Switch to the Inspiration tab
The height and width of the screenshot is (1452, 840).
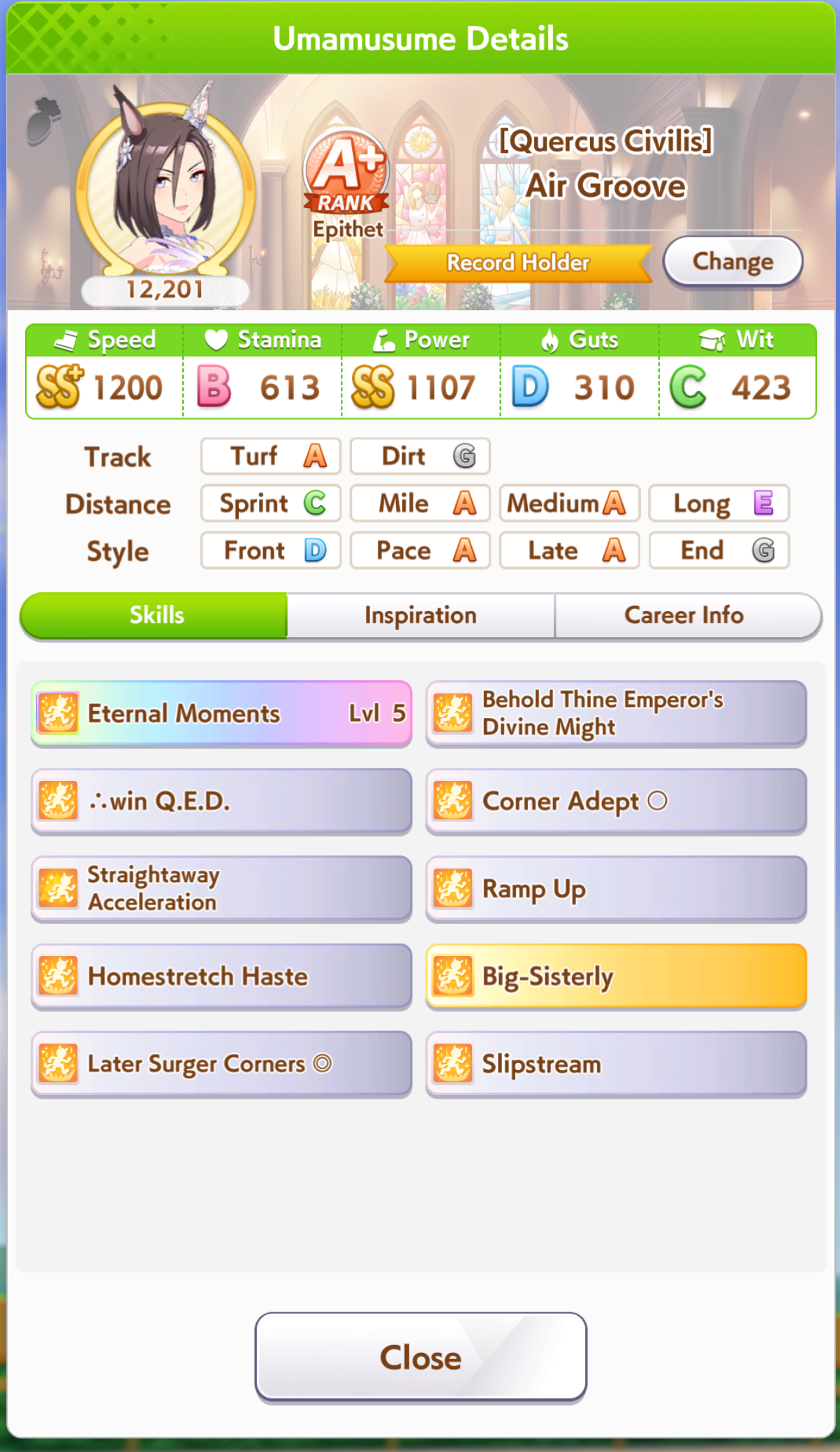420,615
